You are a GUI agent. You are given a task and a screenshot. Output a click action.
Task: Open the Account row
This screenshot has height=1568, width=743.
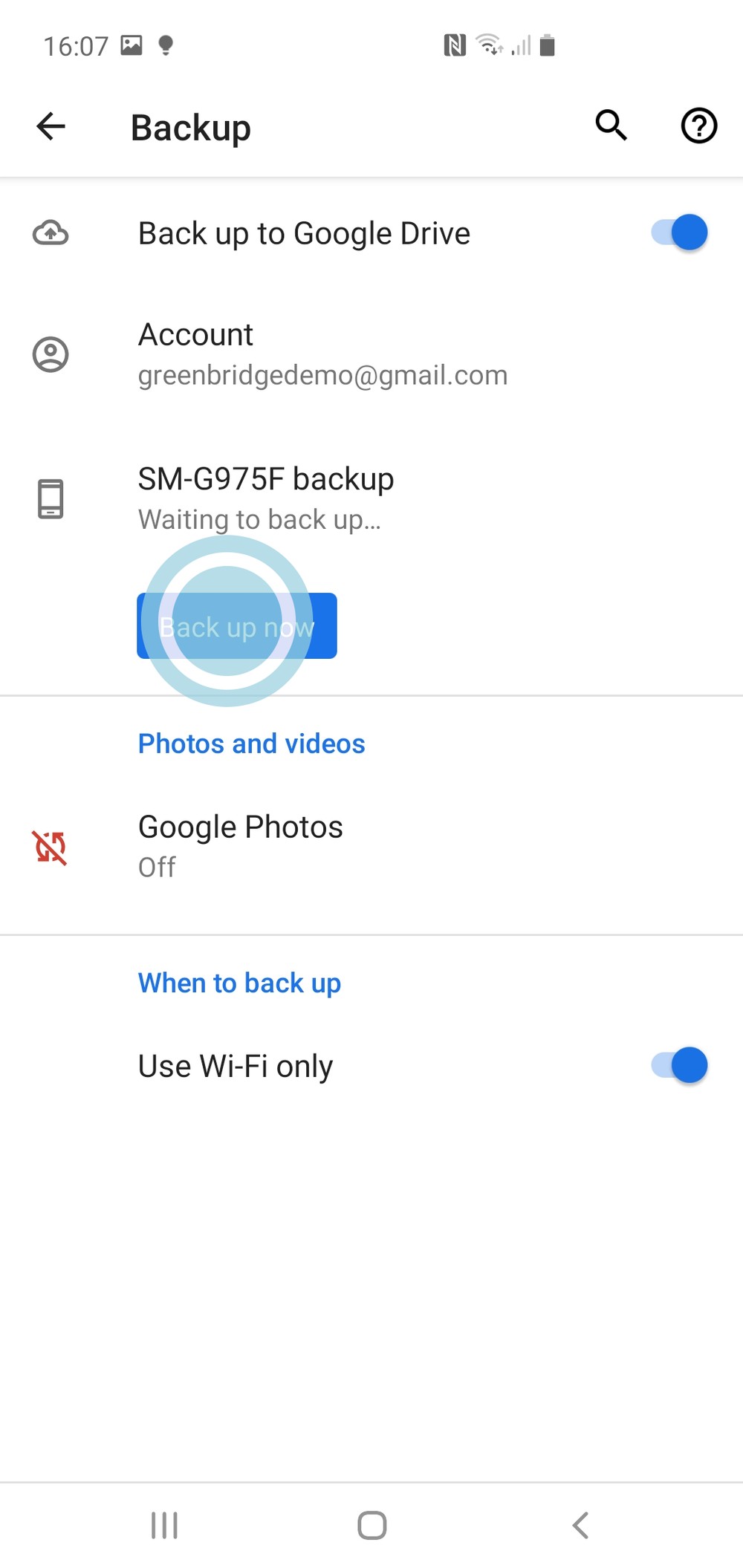click(371, 354)
